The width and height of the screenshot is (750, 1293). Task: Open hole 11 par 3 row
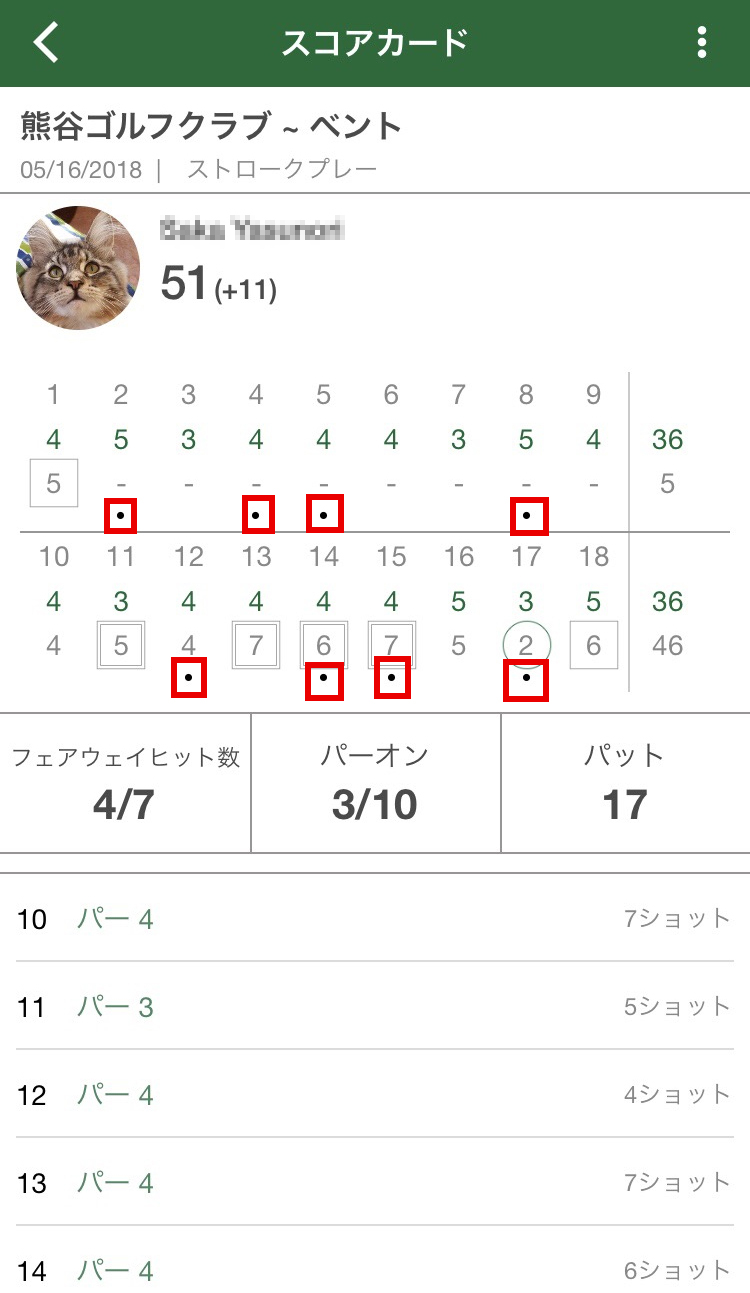375,1006
